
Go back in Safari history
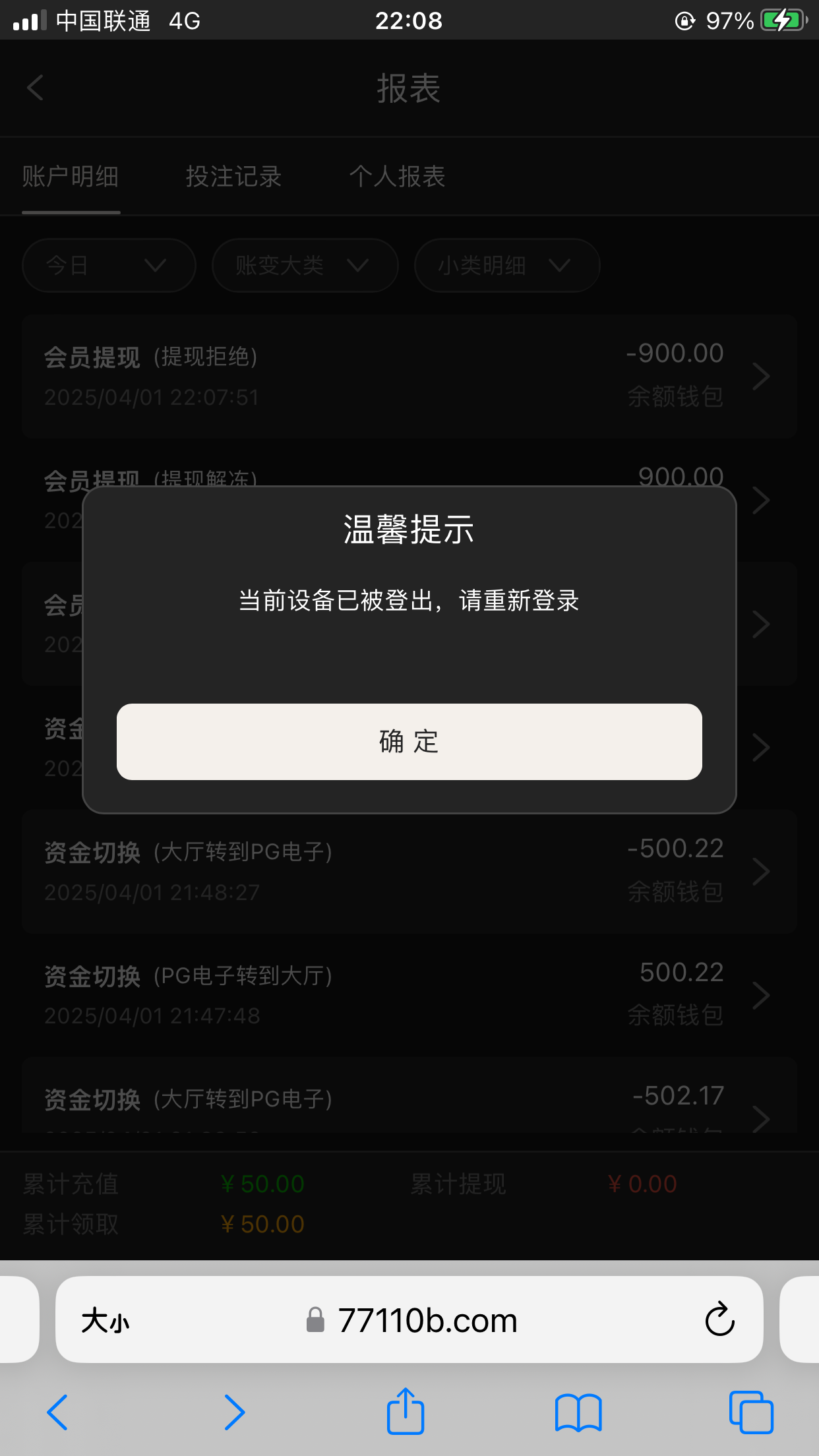tap(57, 1412)
